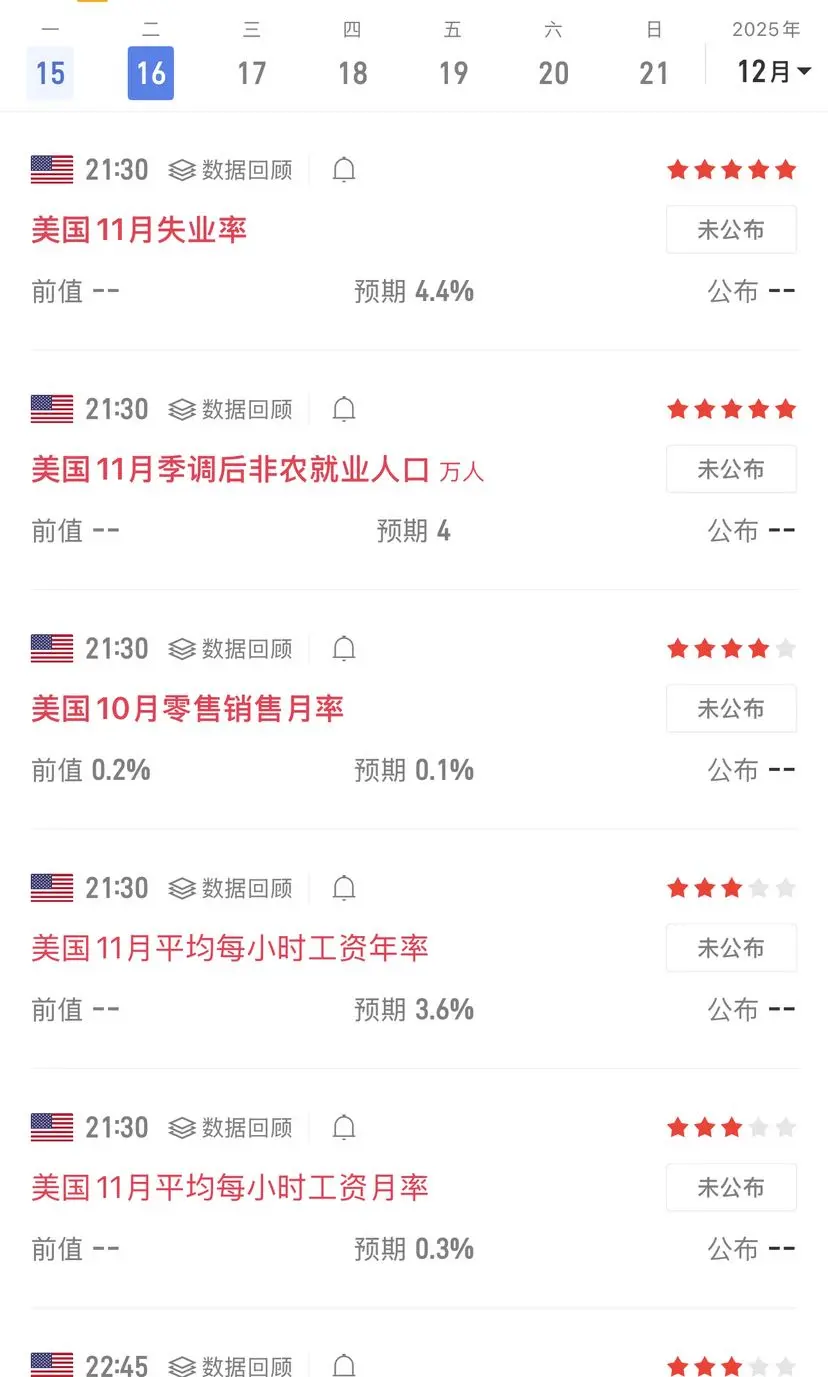Open the 12月 month dropdown
Screen dimensions: 828x1377
(x=773, y=72)
